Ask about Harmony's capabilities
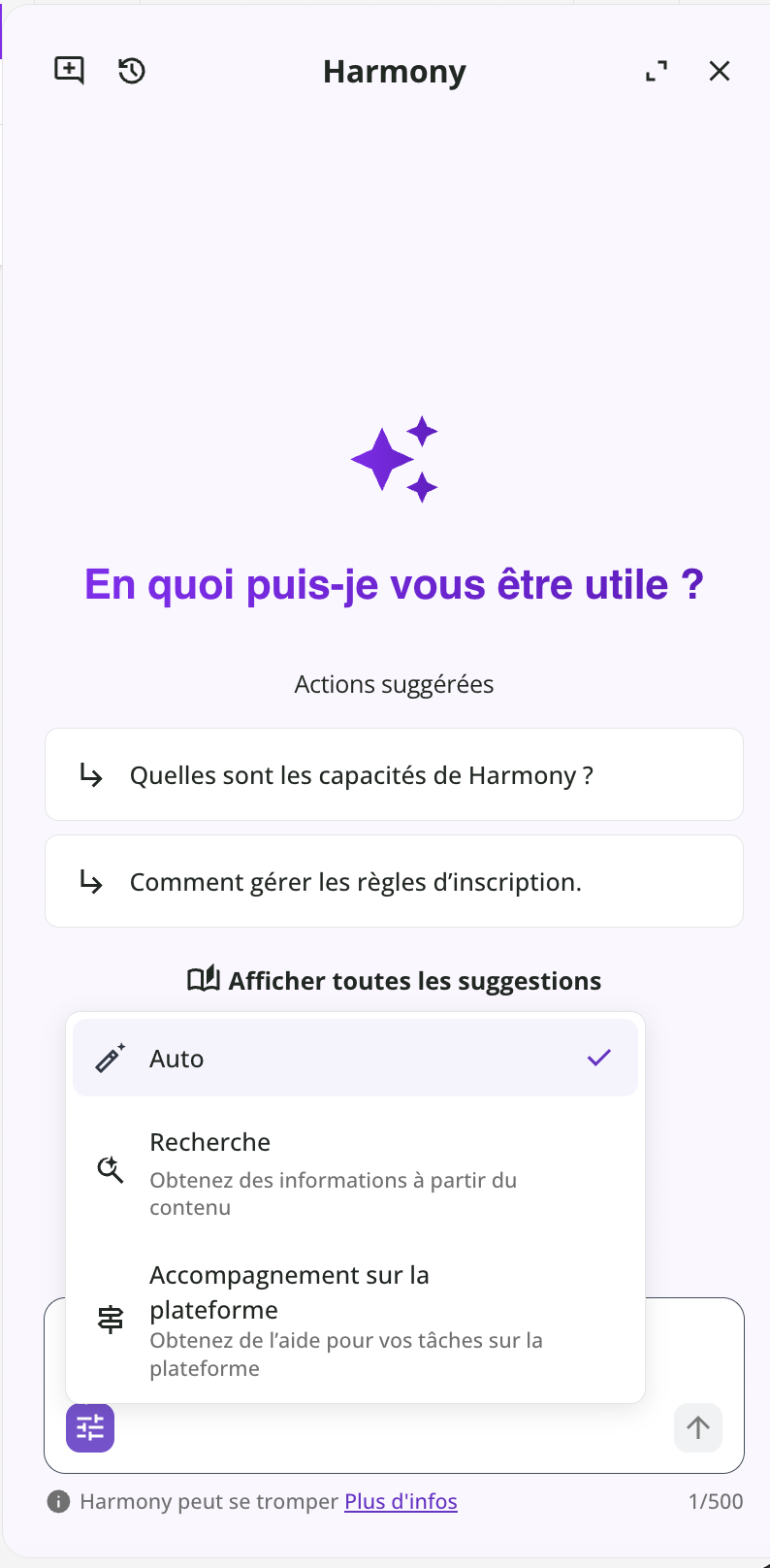Screen dimensions: 770x1568 (x=394, y=774)
